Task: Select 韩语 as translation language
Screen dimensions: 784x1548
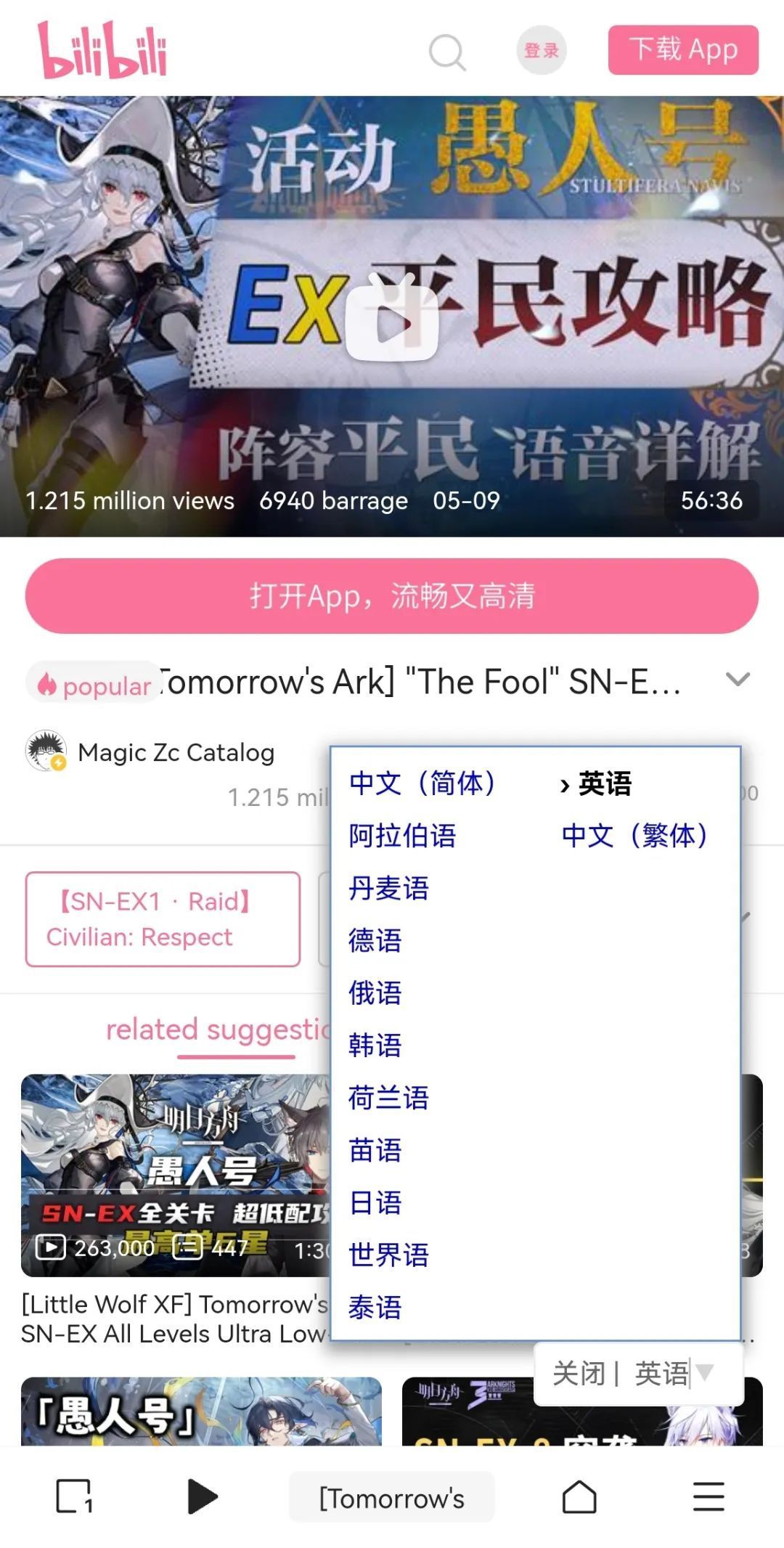Action: (x=375, y=1045)
